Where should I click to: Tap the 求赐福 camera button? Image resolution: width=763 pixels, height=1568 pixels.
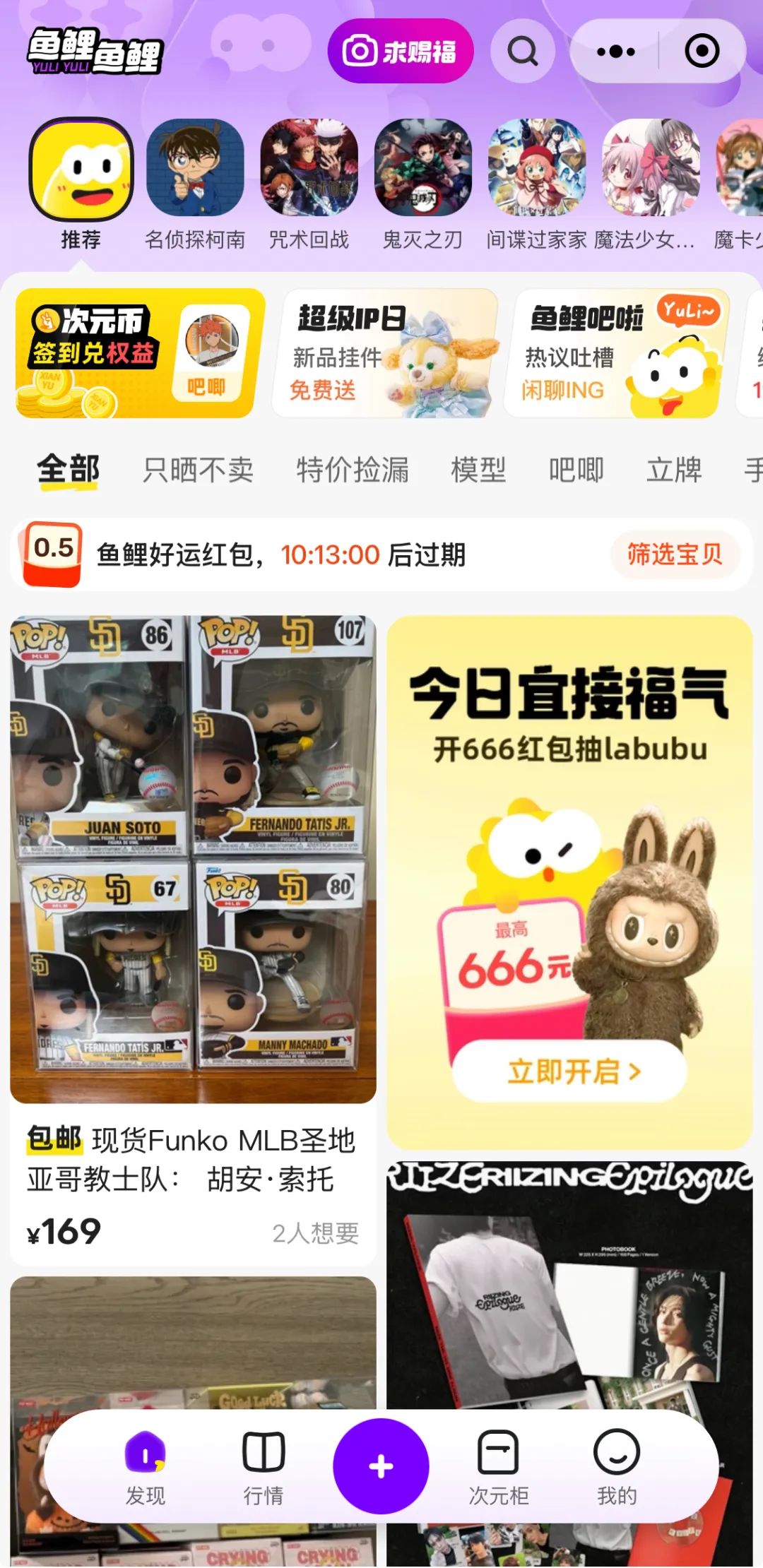(x=400, y=51)
